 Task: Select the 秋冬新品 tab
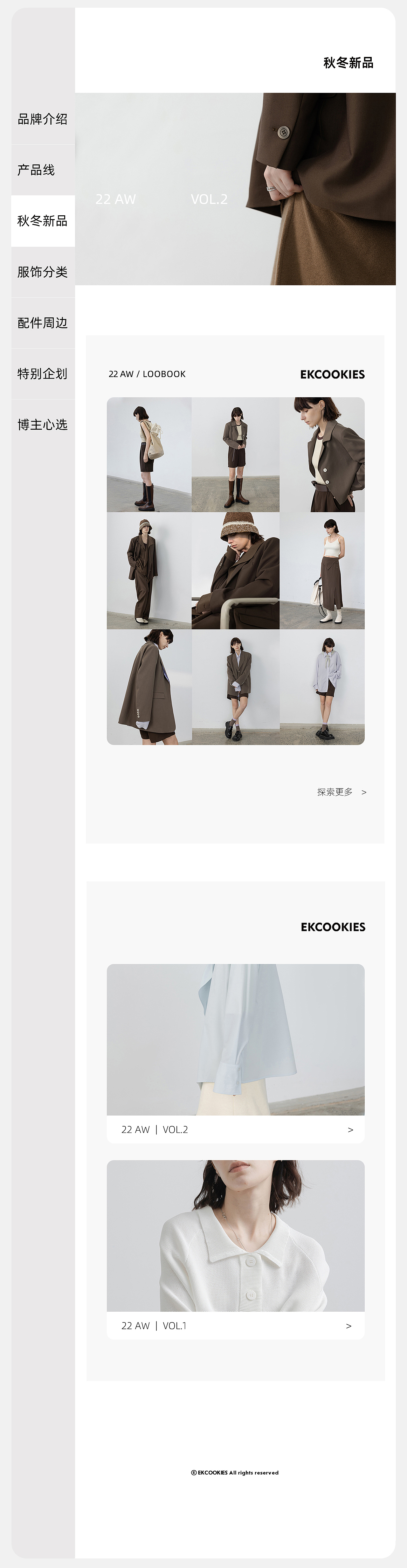(x=43, y=221)
